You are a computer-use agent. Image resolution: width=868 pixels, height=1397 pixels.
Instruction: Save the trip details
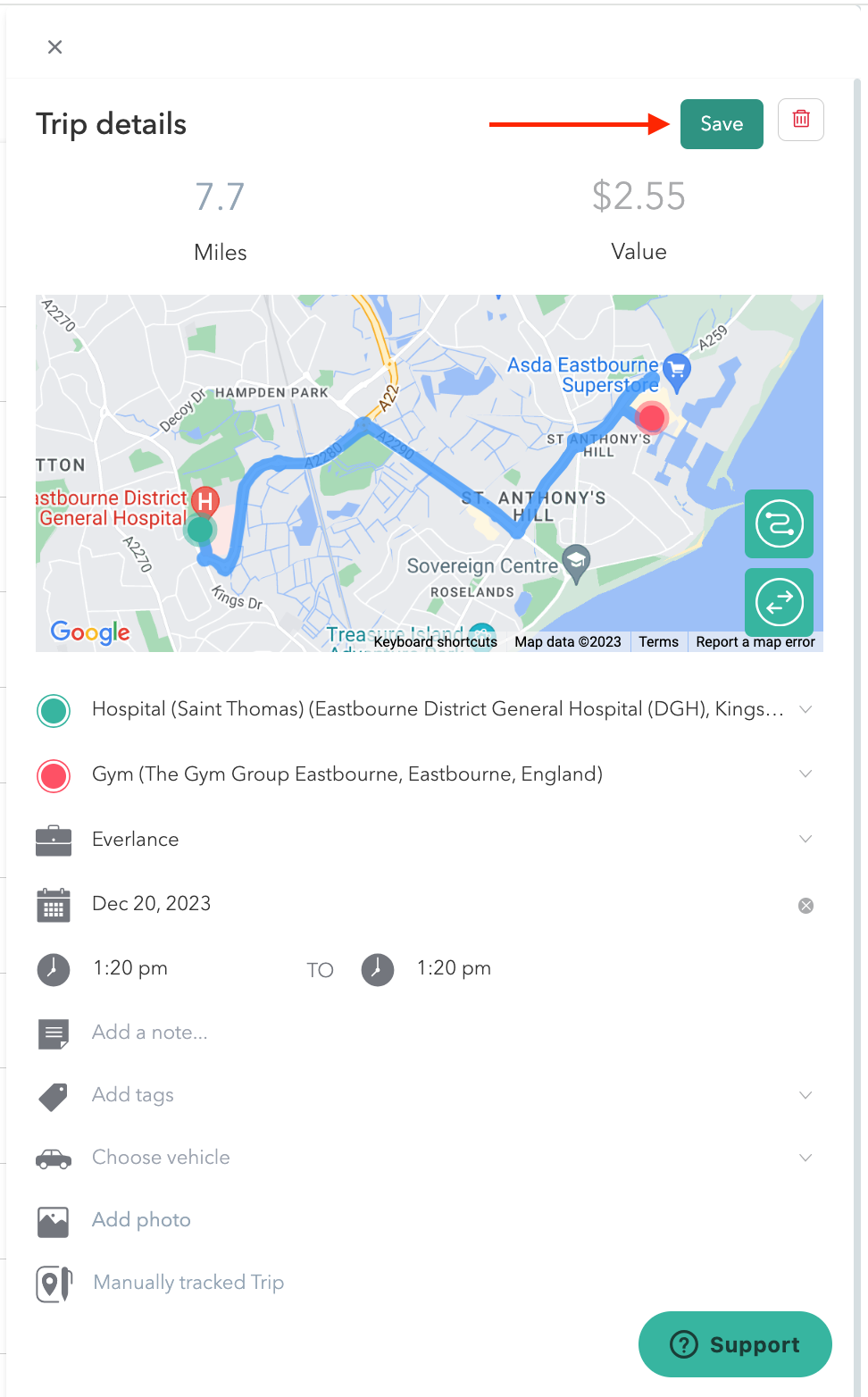pyautogui.click(x=722, y=124)
